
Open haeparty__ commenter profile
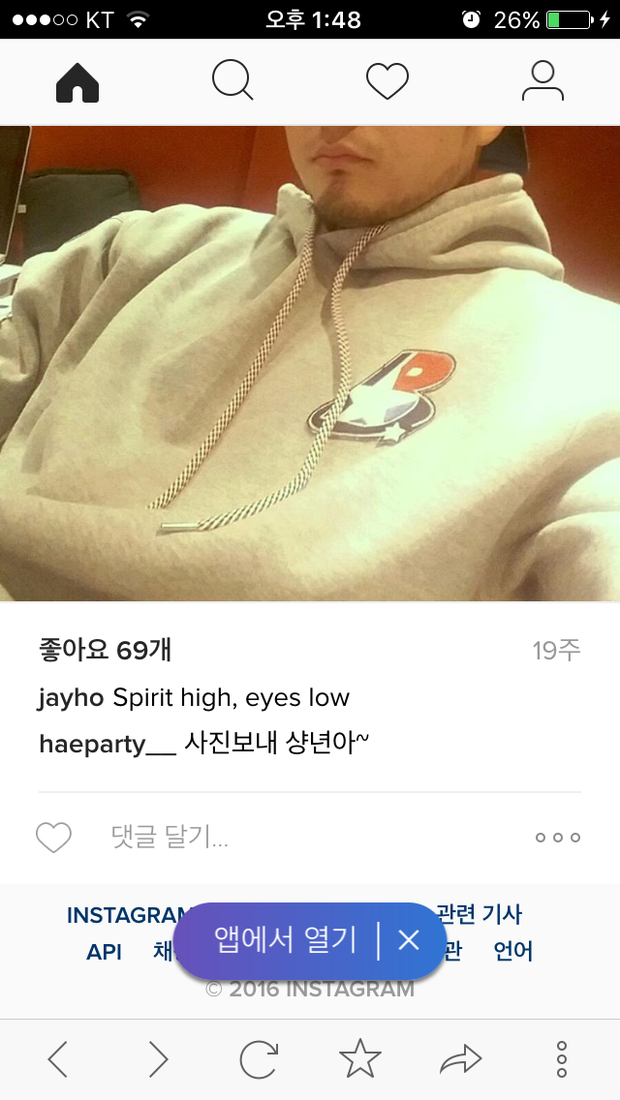point(107,744)
